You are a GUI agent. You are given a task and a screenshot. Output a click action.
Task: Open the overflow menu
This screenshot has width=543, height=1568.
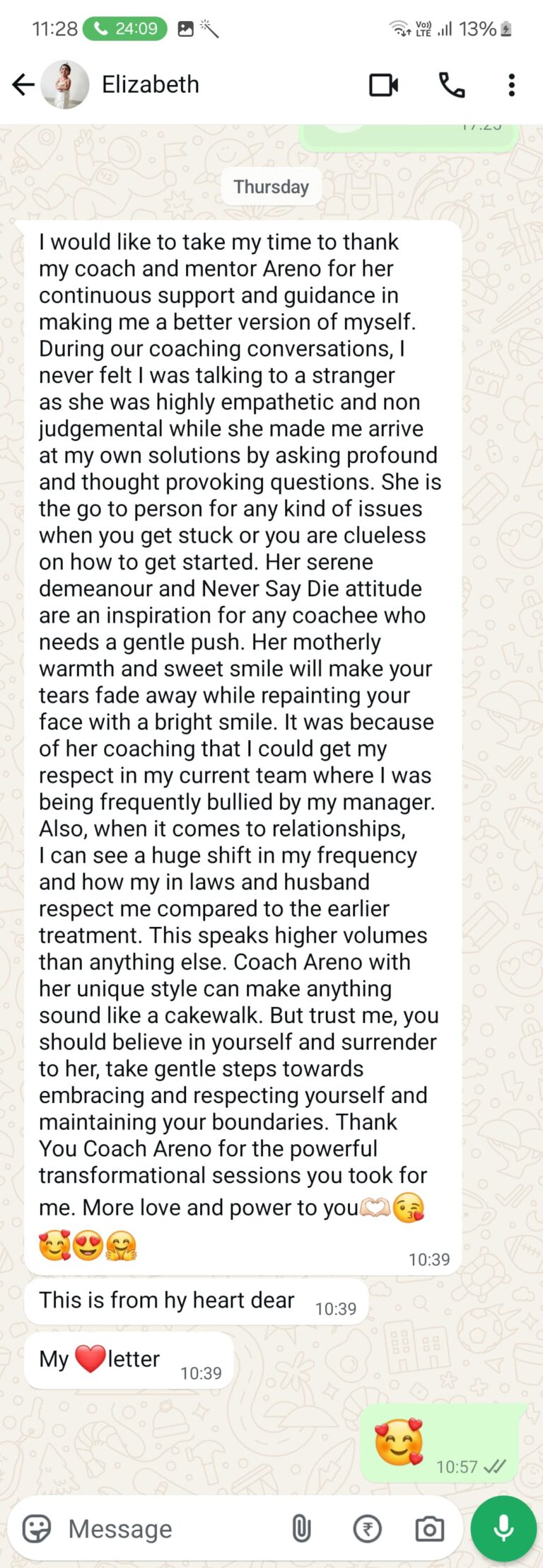tap(511, 85)
